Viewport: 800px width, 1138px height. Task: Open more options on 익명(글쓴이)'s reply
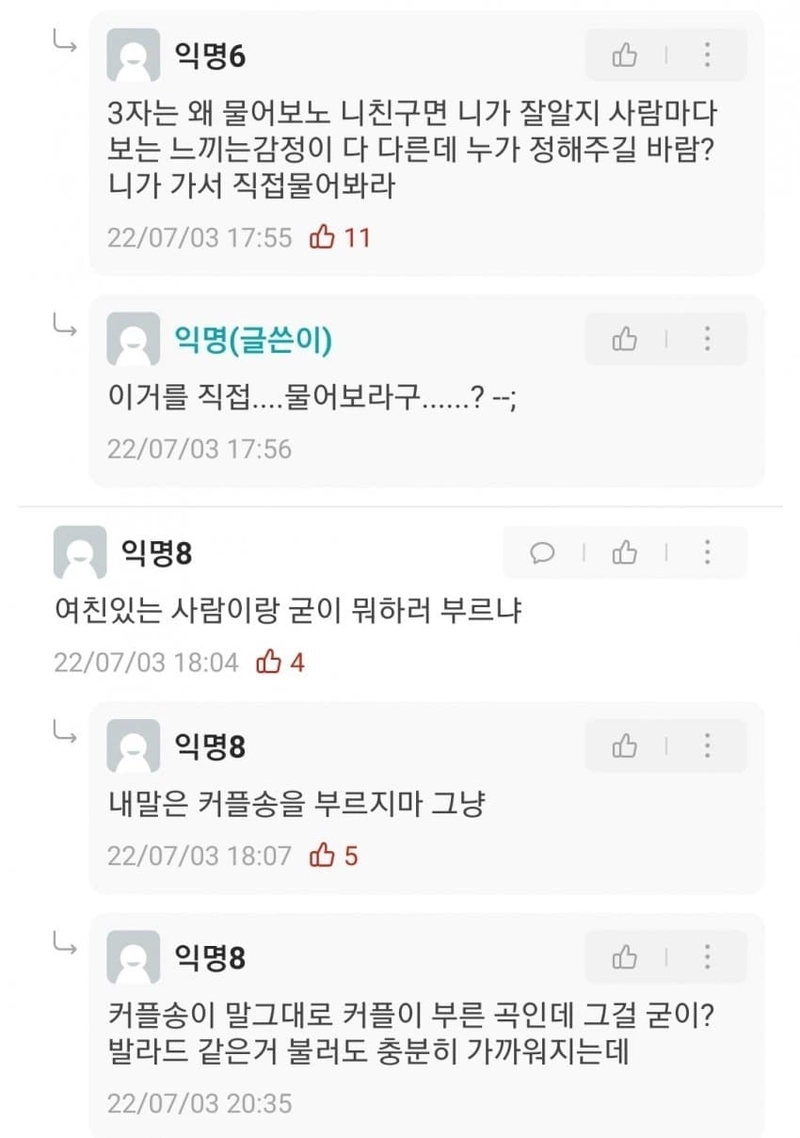coord(707,339)
